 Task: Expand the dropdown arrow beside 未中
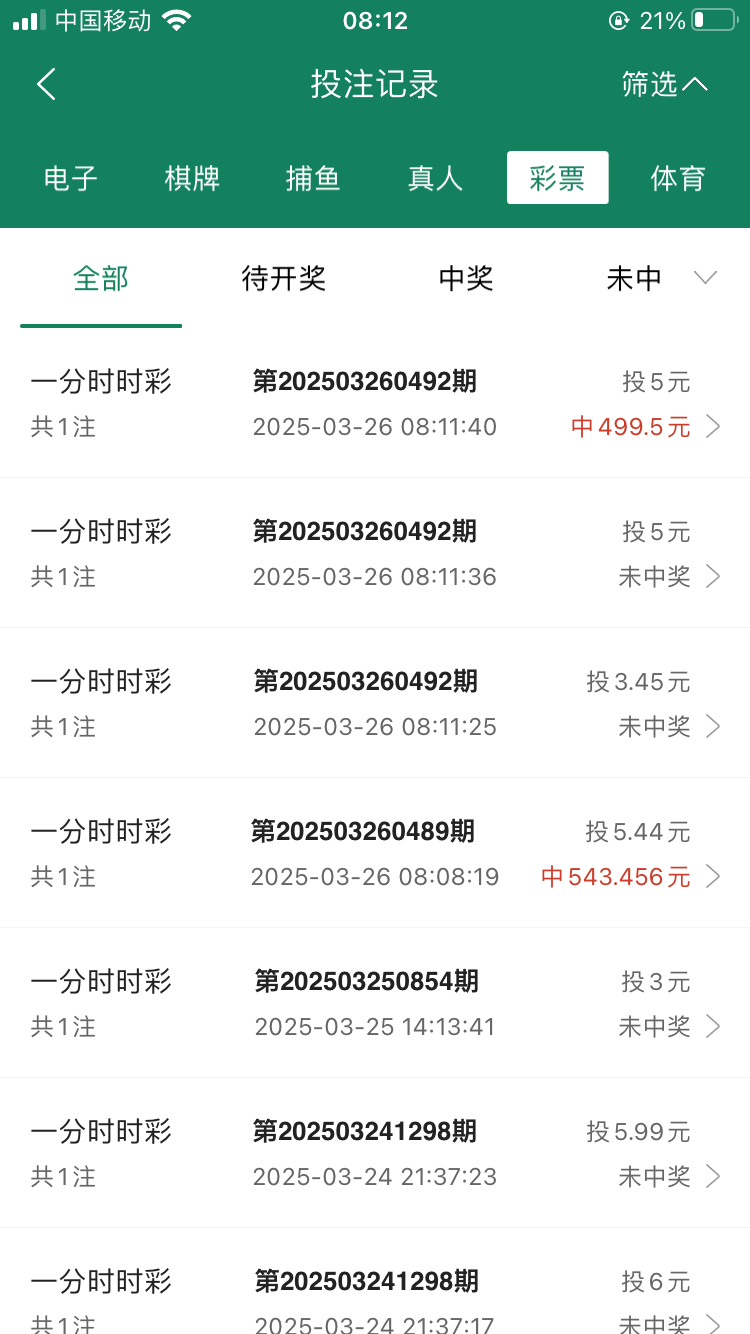[706, 278]
